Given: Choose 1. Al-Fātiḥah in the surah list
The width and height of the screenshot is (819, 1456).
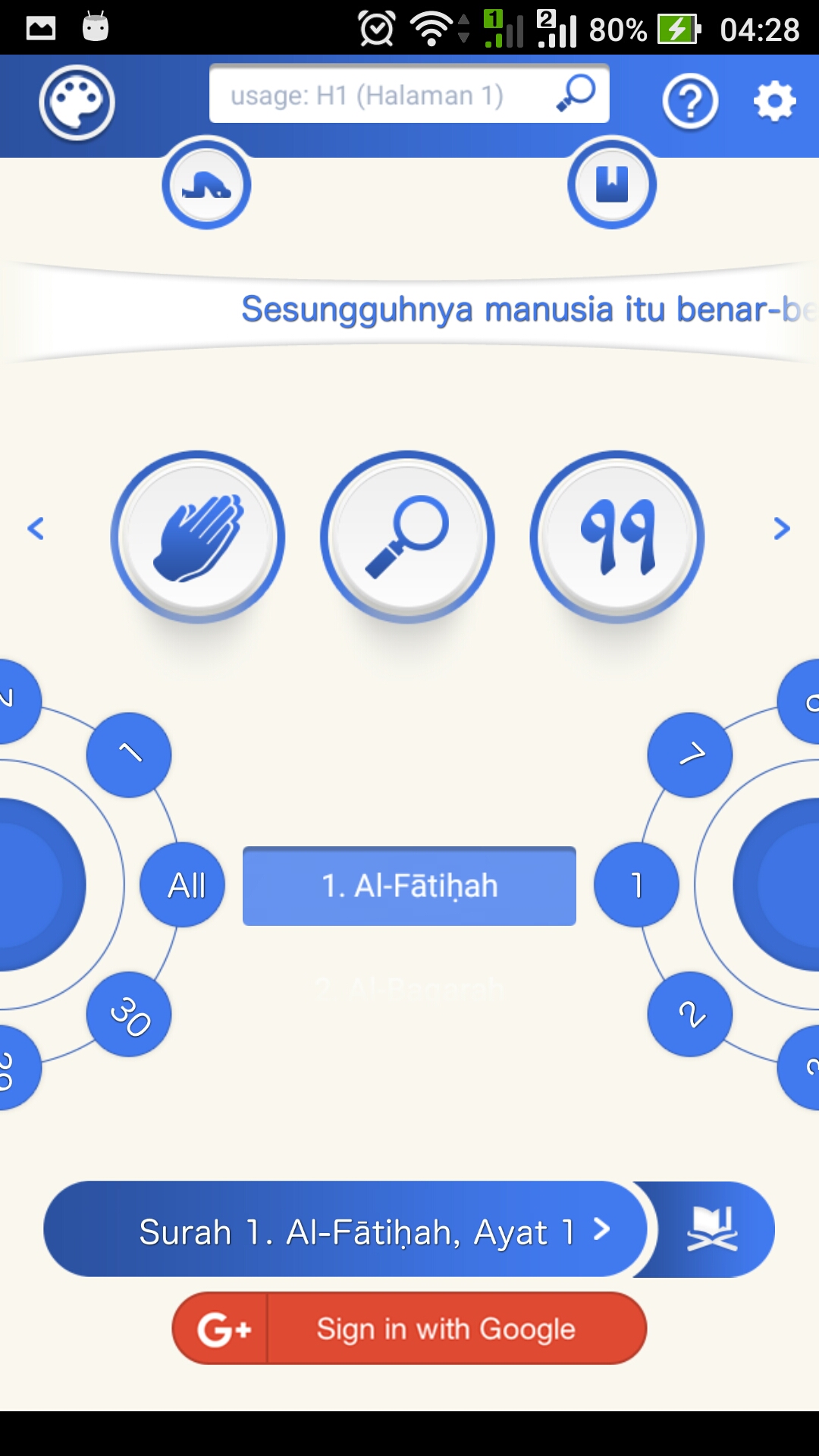Looking at the screenshot, I should click(409, 886).
